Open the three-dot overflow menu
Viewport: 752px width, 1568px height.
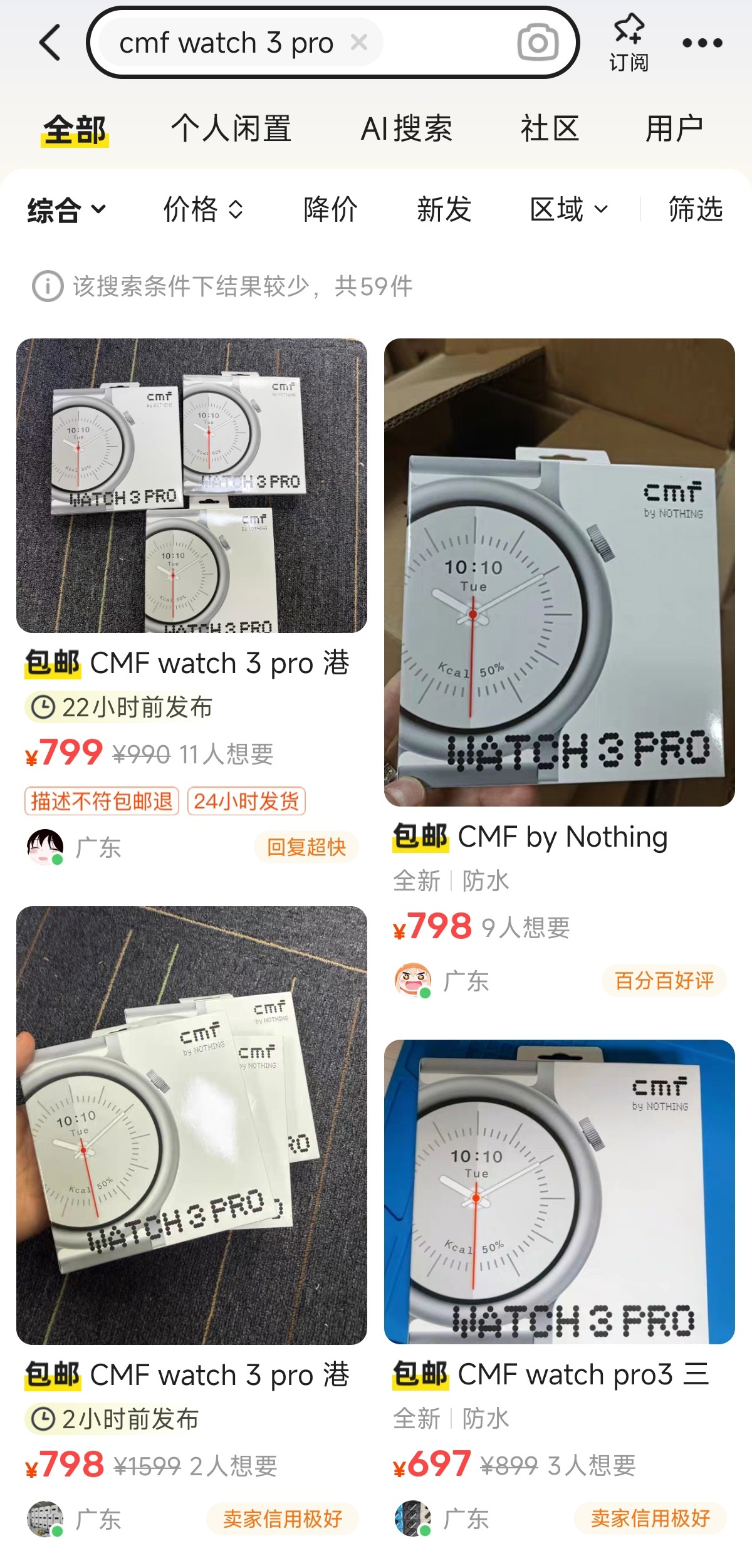702,43
